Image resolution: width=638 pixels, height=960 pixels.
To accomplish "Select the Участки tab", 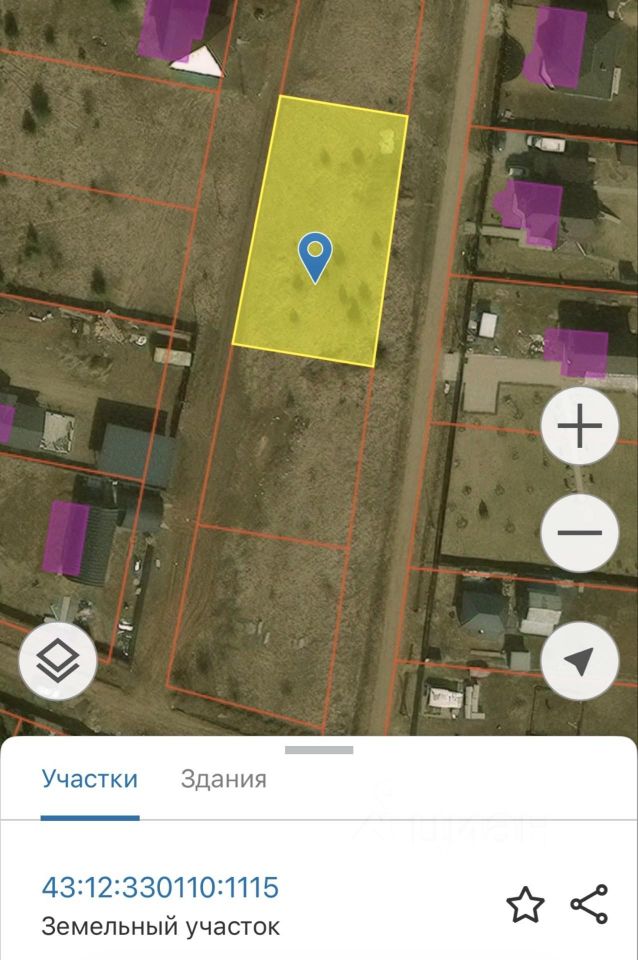I will tap(90, 779).
